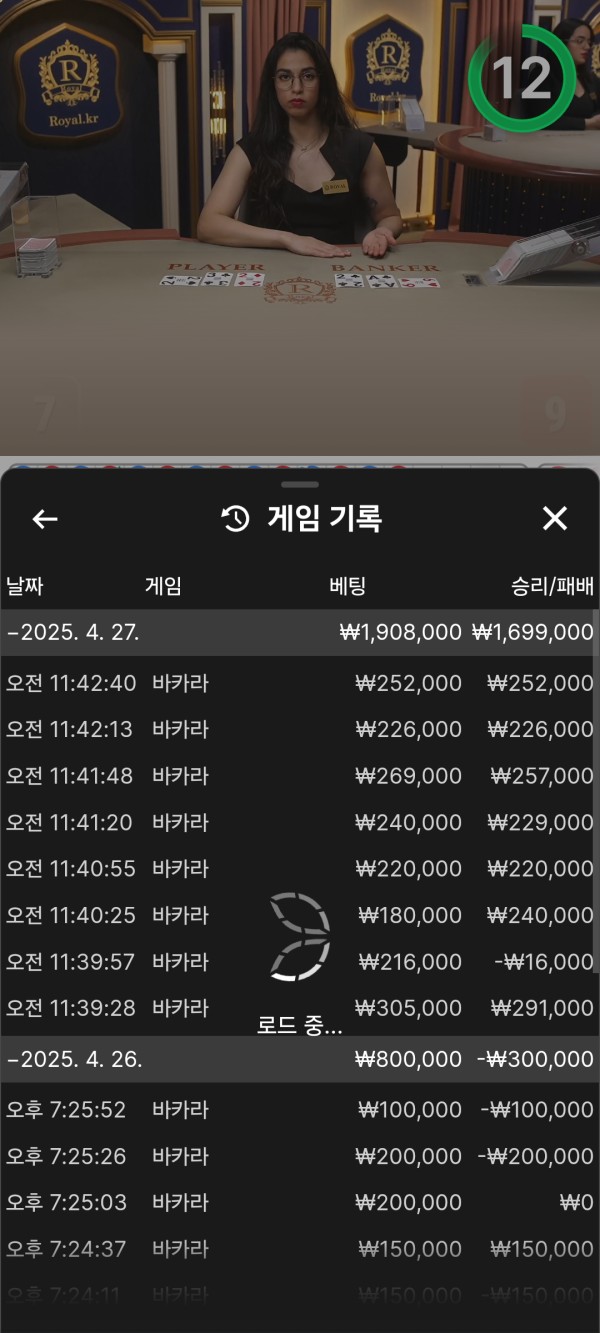
Task: View details of the 오전 11:41:48 round
Action: (299, 775)
